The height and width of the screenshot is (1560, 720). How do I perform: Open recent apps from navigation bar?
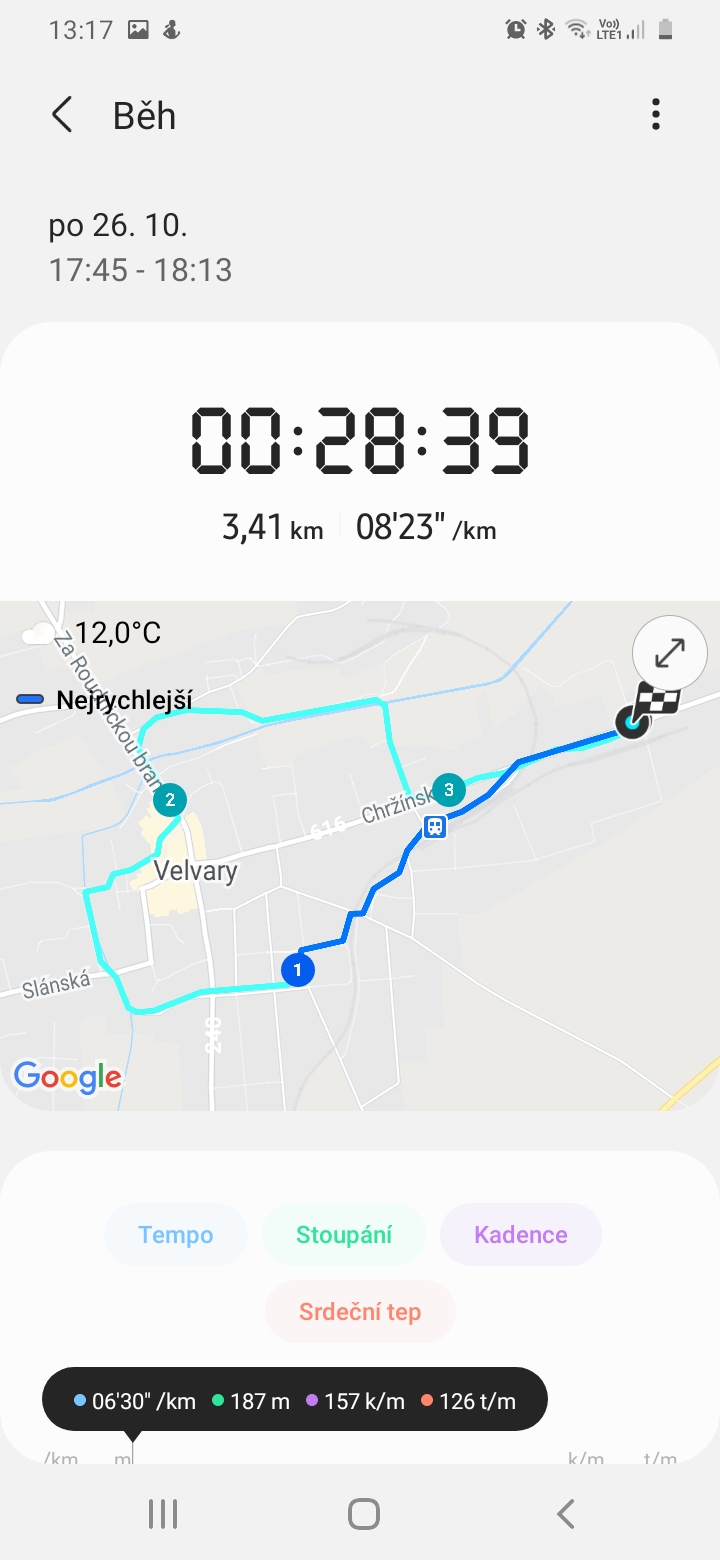(163, 1514)
